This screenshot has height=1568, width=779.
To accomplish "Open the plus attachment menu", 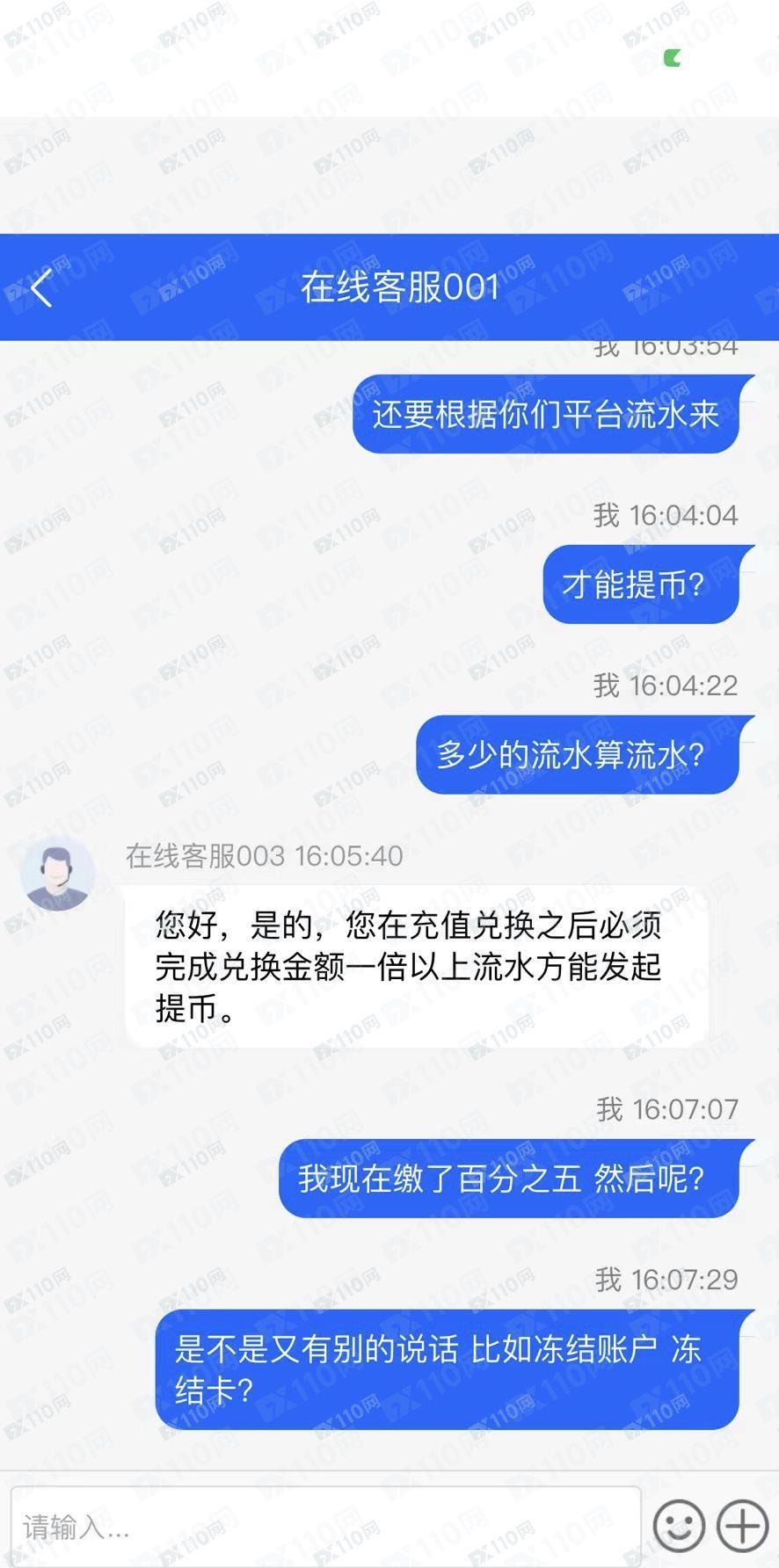I will click(743, 1526).
